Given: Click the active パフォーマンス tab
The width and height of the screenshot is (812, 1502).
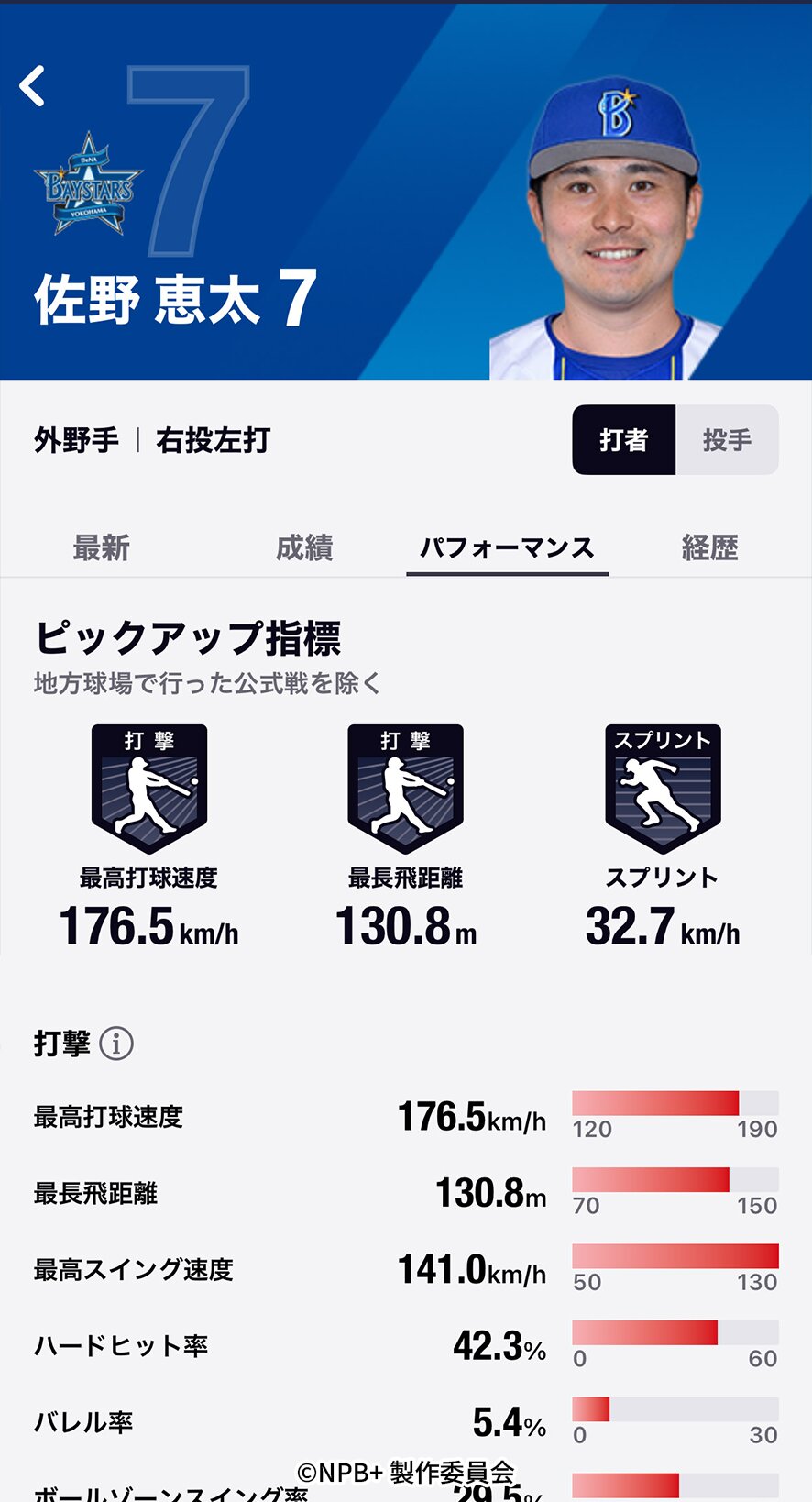Looking at the screenshot, I should click(x=508, y=547).
